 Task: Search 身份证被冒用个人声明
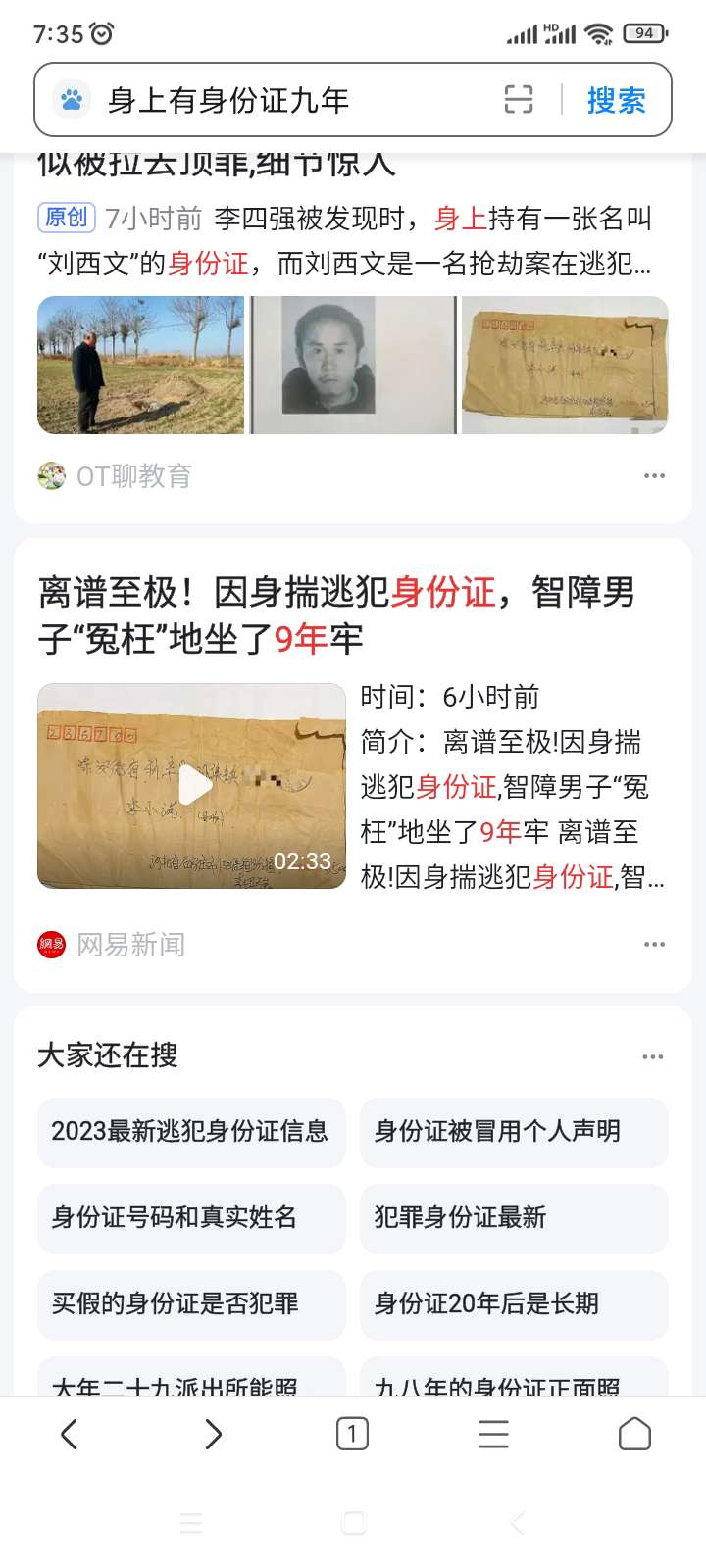point(514,1132)
